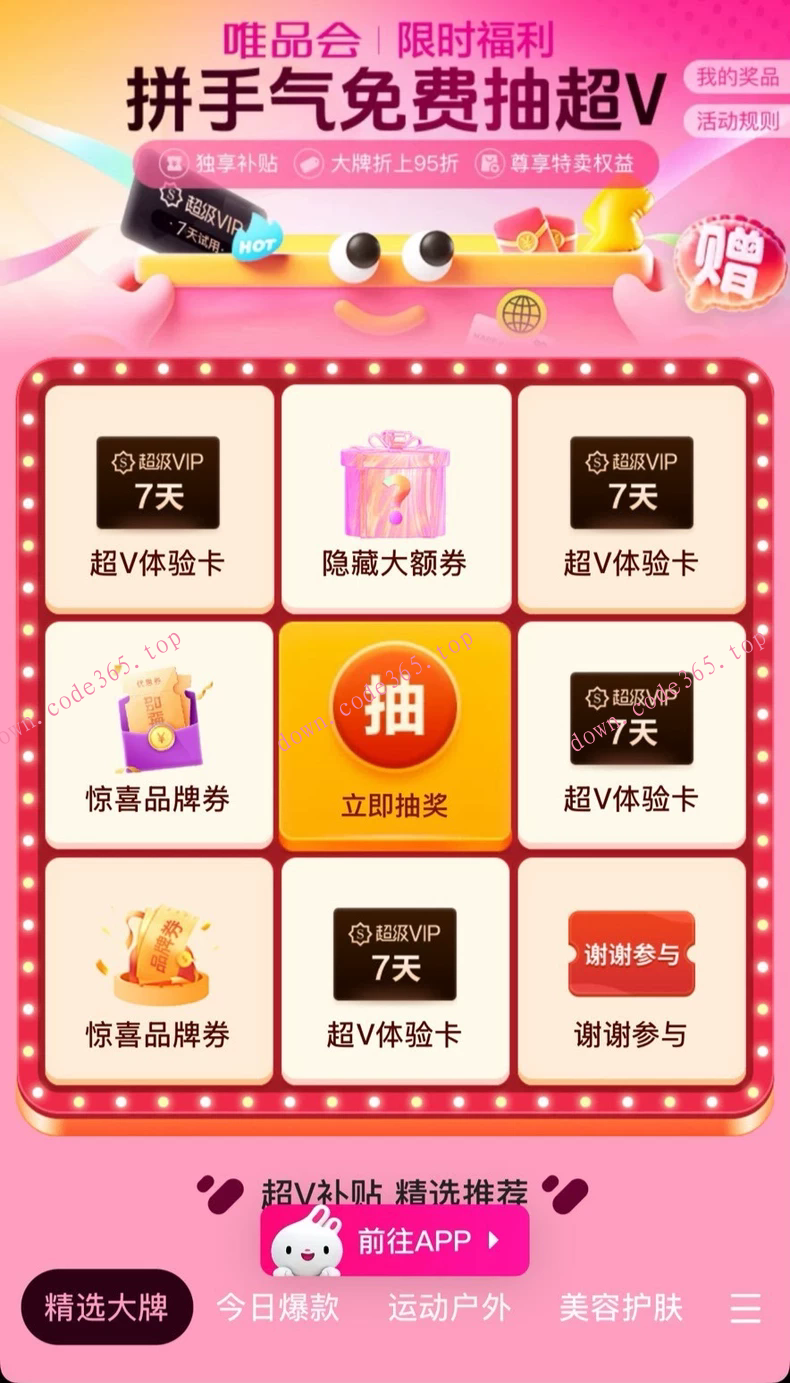Open the 我的奖品 panel
Image resolution: width=790 pixels, height=1383 pixels.
(740, 77)
